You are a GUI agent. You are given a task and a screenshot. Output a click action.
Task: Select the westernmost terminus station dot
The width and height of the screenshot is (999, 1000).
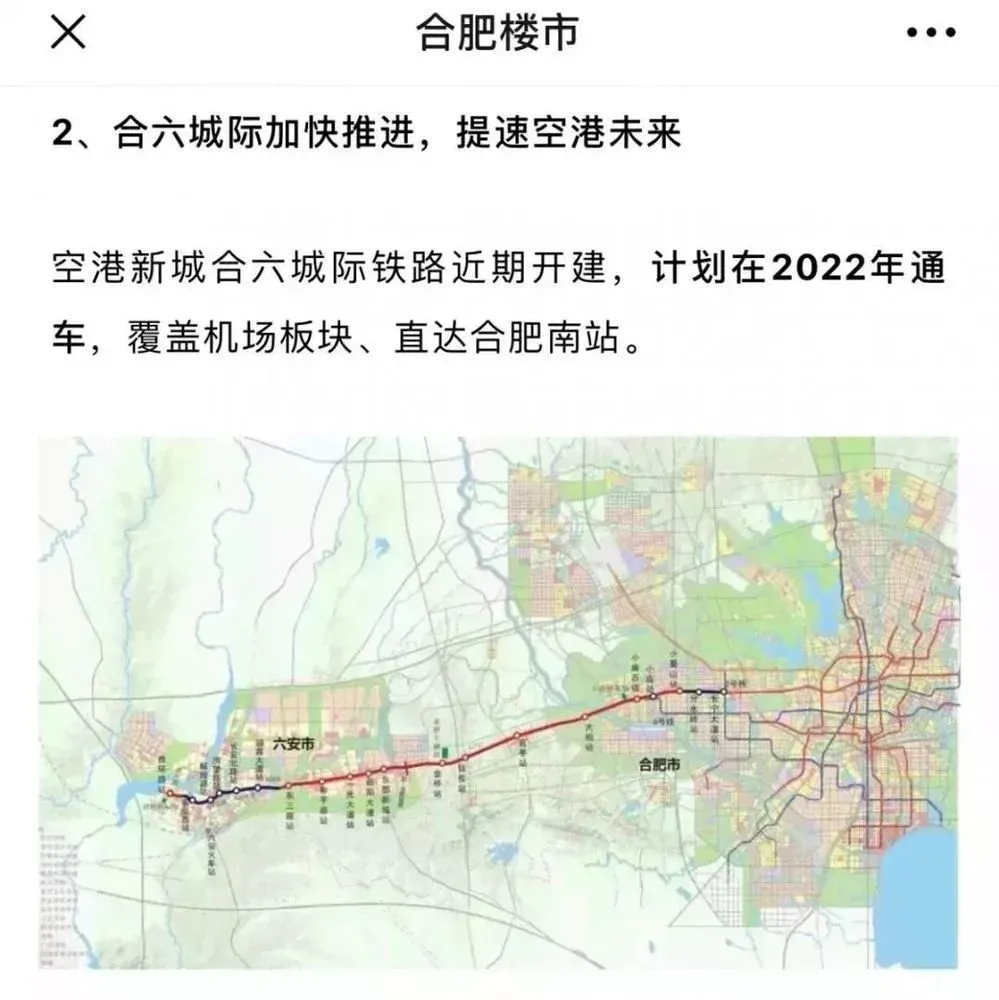[x=170, y=794]
